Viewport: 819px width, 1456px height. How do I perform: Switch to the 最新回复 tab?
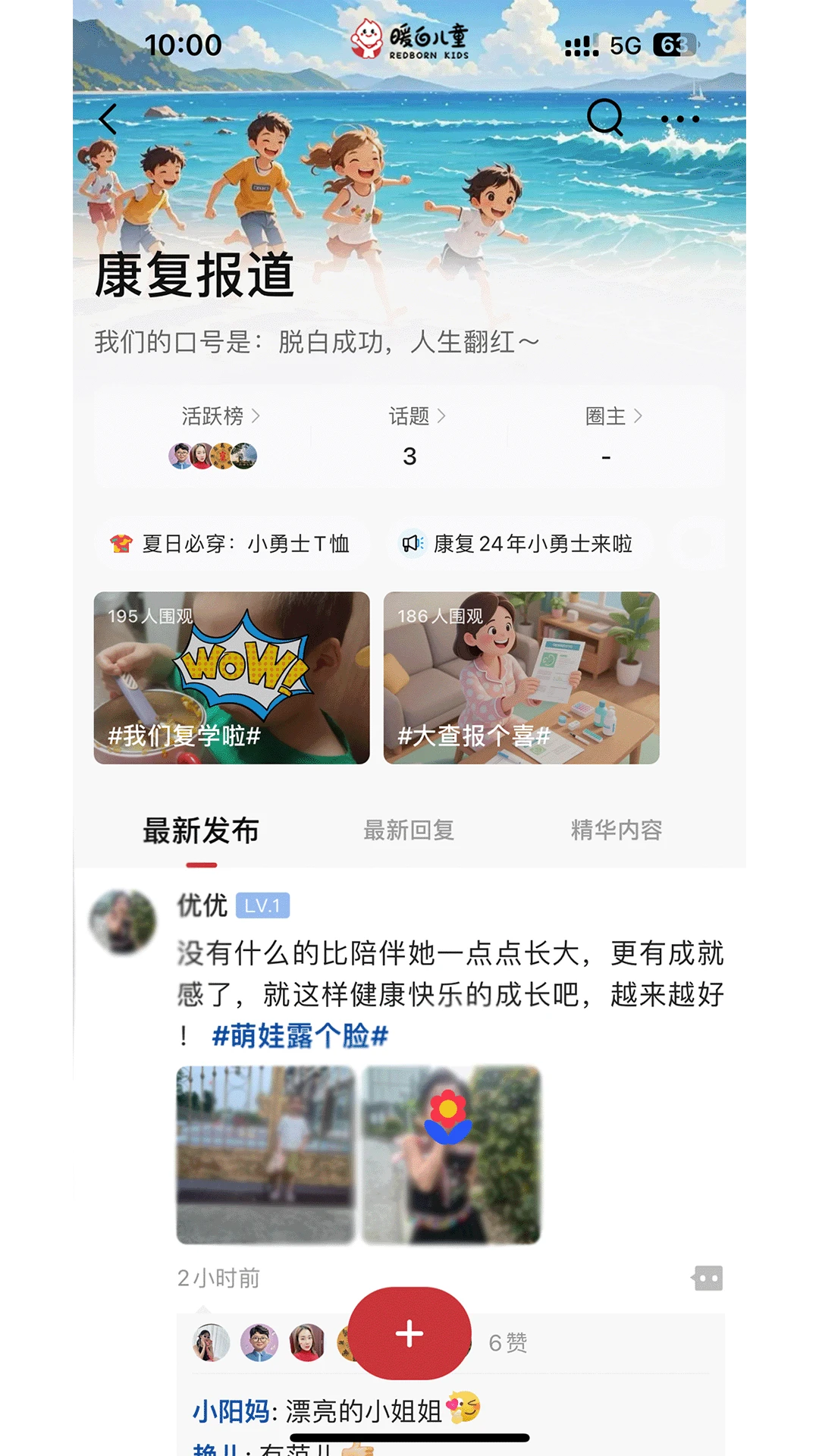pos(409,831)
